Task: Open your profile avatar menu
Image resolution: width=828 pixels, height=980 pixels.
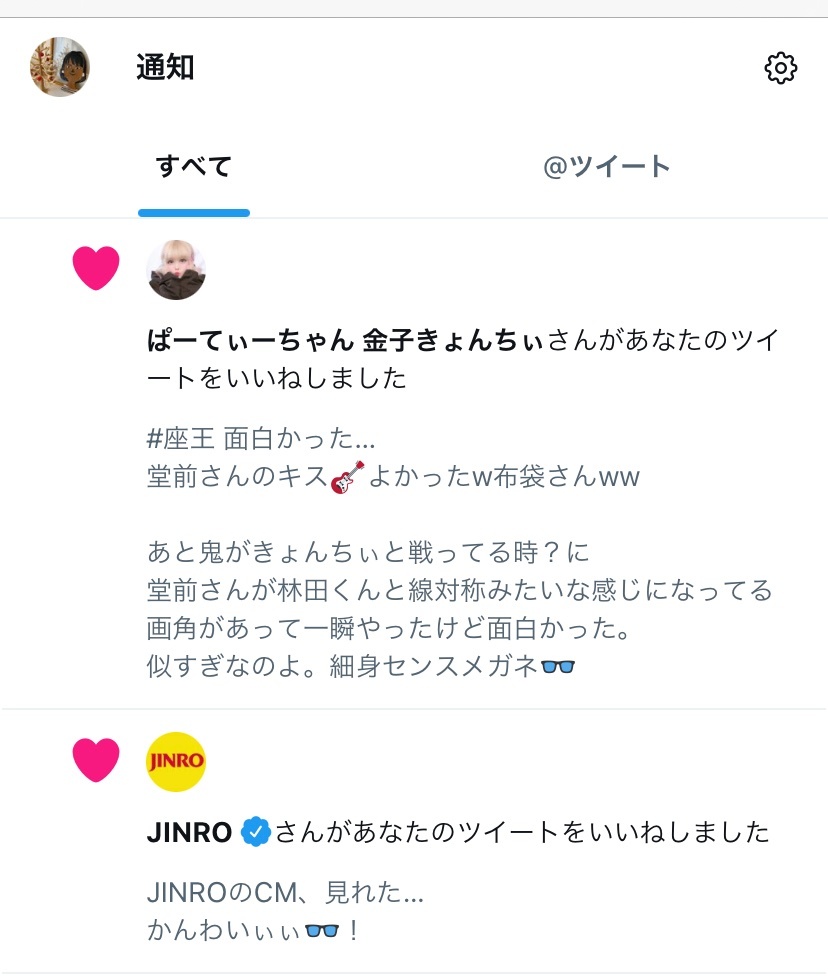Action: [61, 67]
